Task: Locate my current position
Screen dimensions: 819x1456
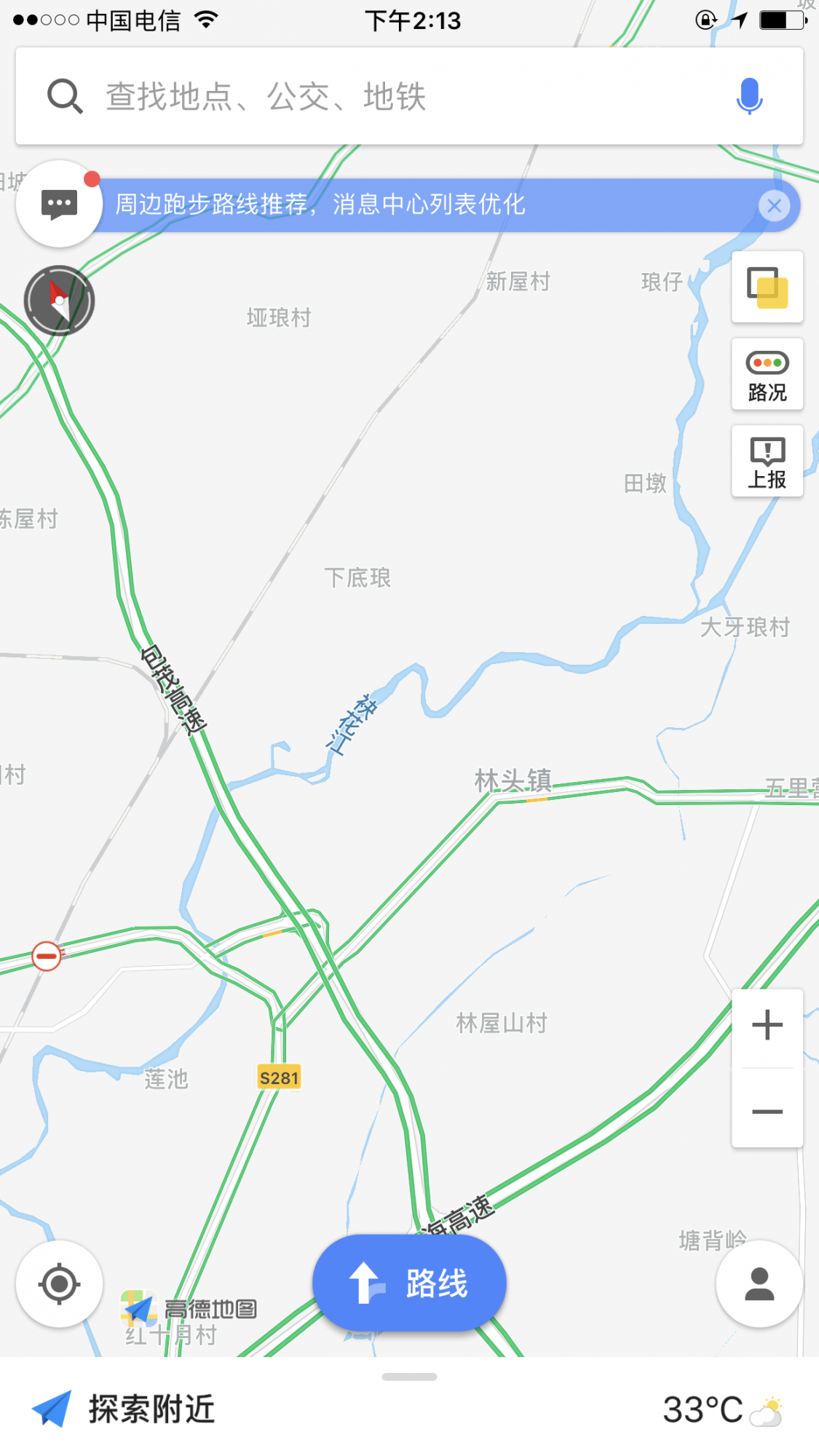Action: pos(59,1283)
